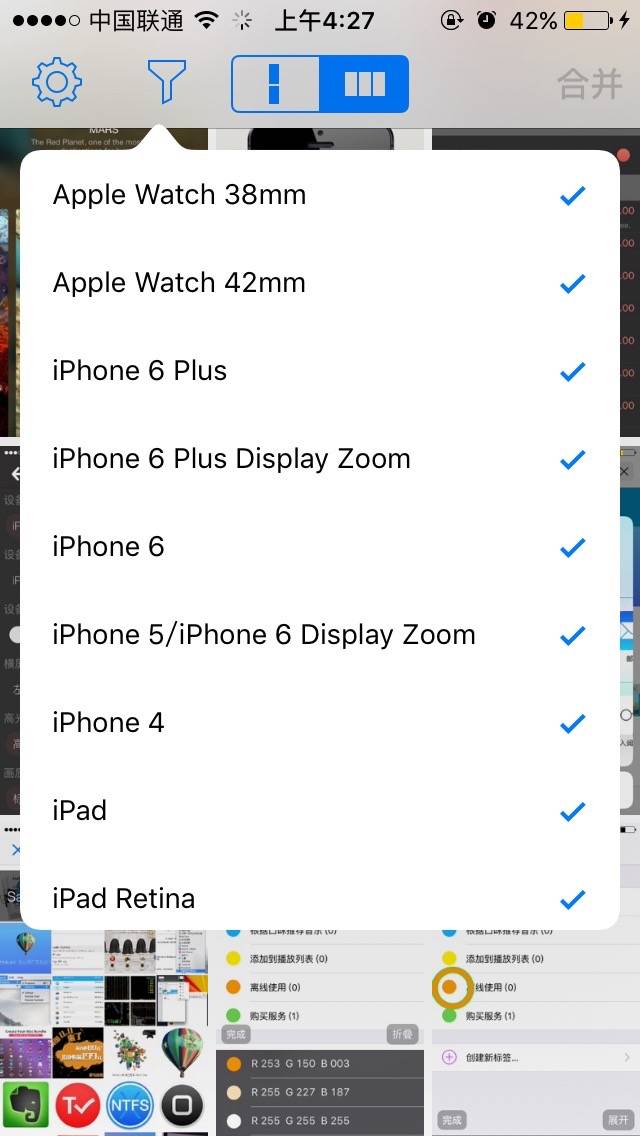Deselect iPhone 6 Plus filter
This screenshot has height=1136, width=640.
click(320, 371)
